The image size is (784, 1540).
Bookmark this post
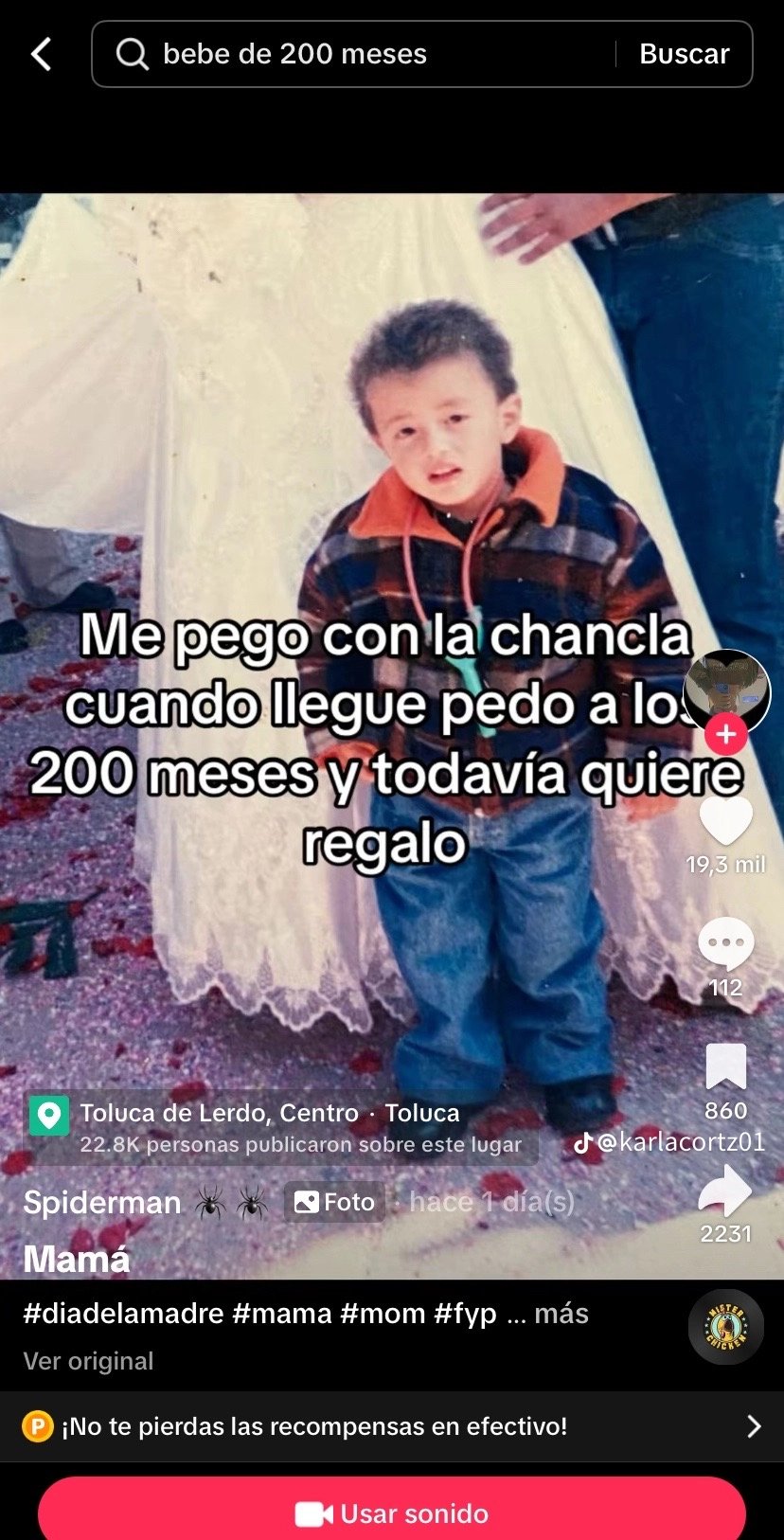coord(725,1067)
